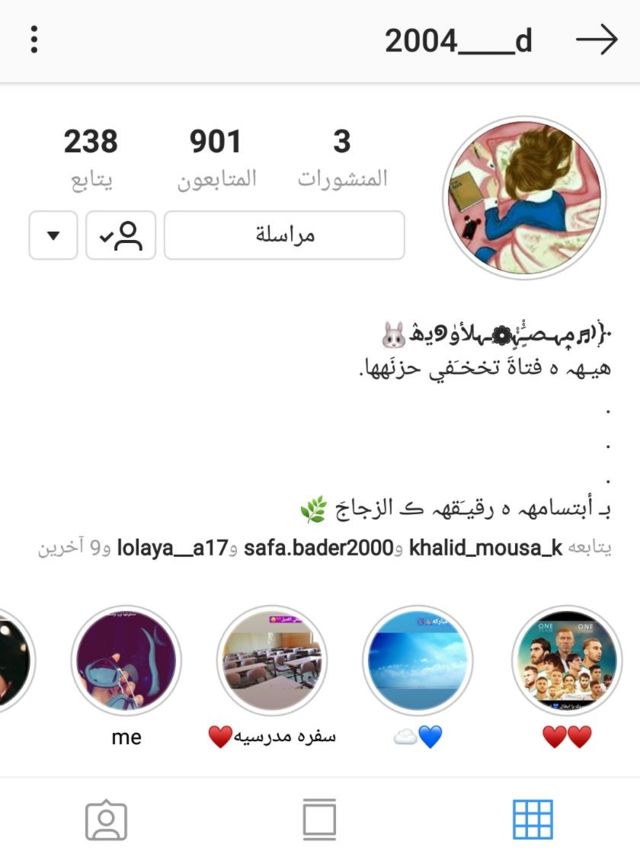Screen dimensions: 640x854
Task: Open the three-dot overflow menu
Action: (x=34, y=40)
